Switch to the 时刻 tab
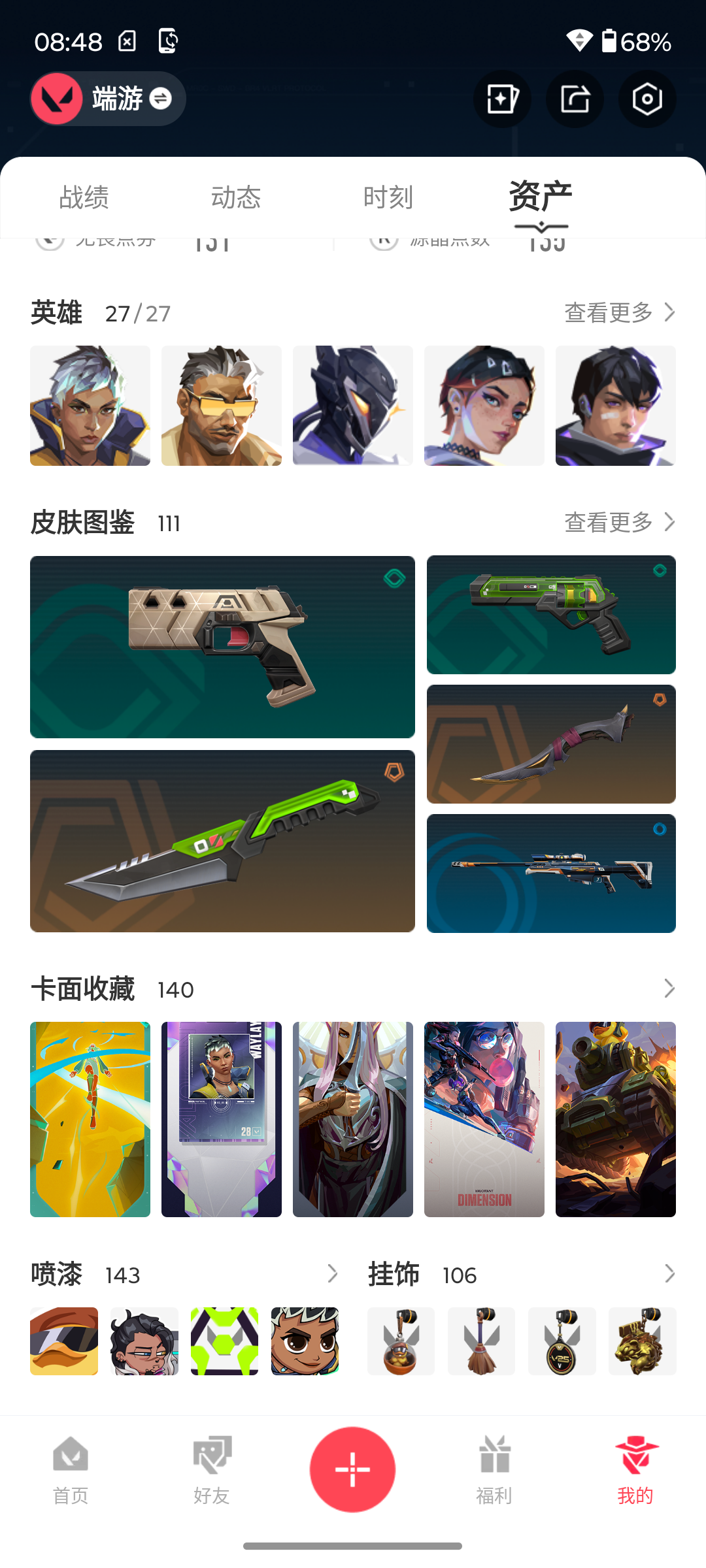 (x=388, y=197)
